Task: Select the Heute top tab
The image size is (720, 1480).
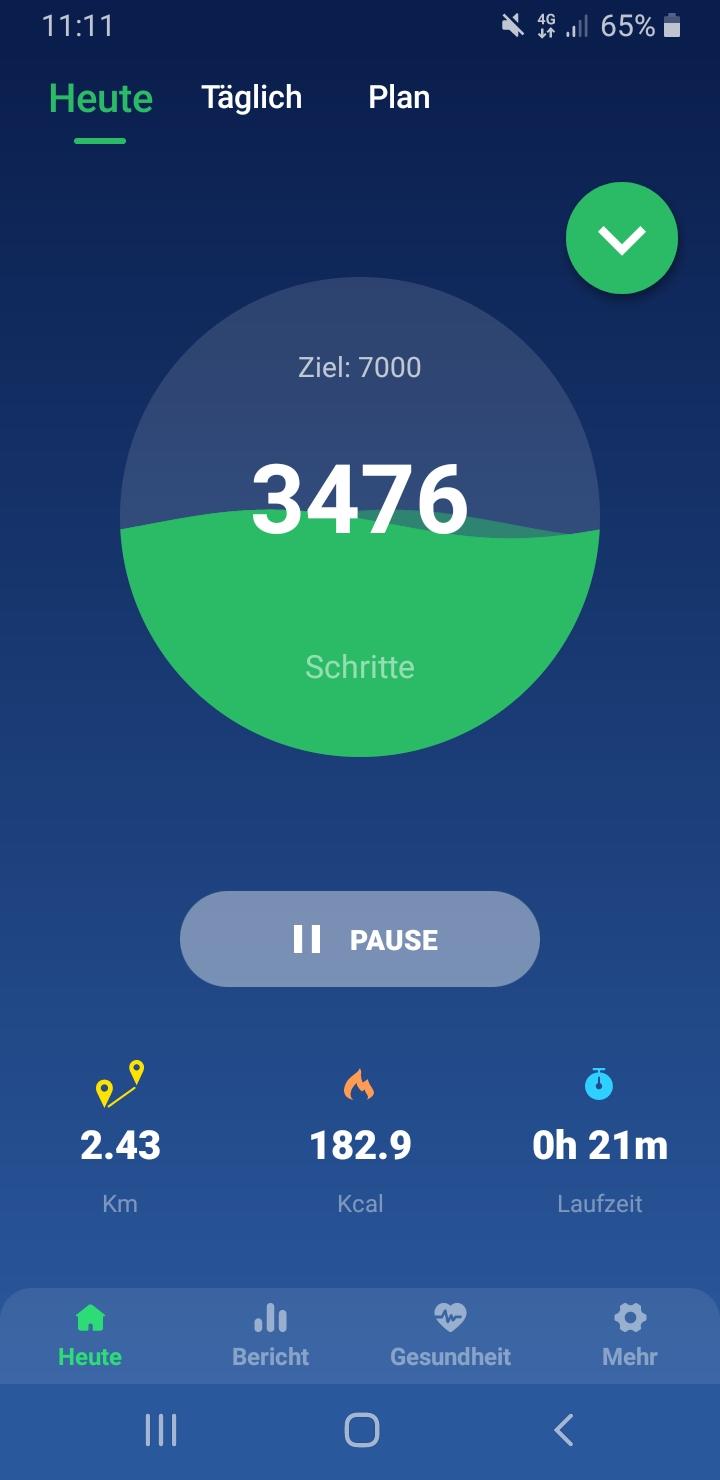Action: coord(101,99)
